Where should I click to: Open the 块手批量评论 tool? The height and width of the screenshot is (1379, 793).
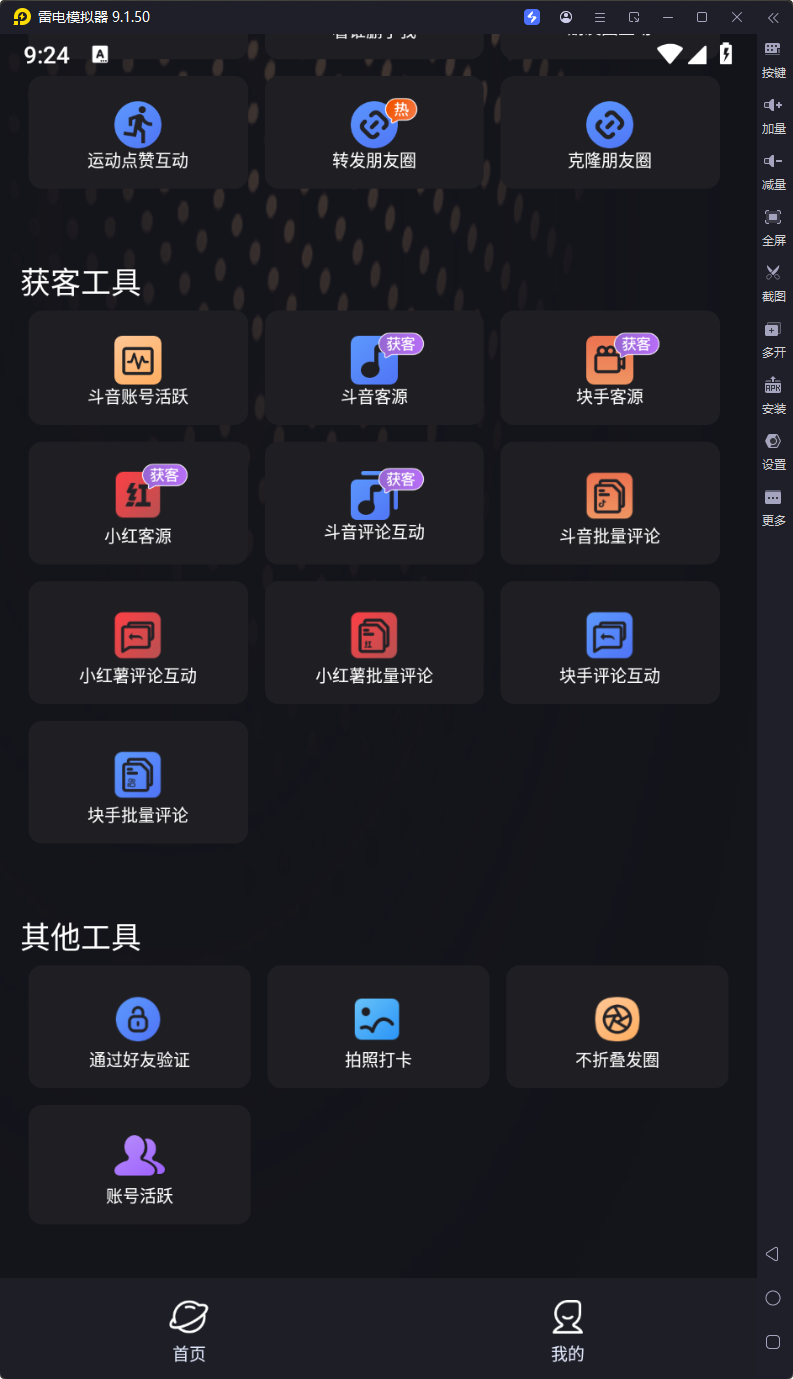(x=137, y=782)
